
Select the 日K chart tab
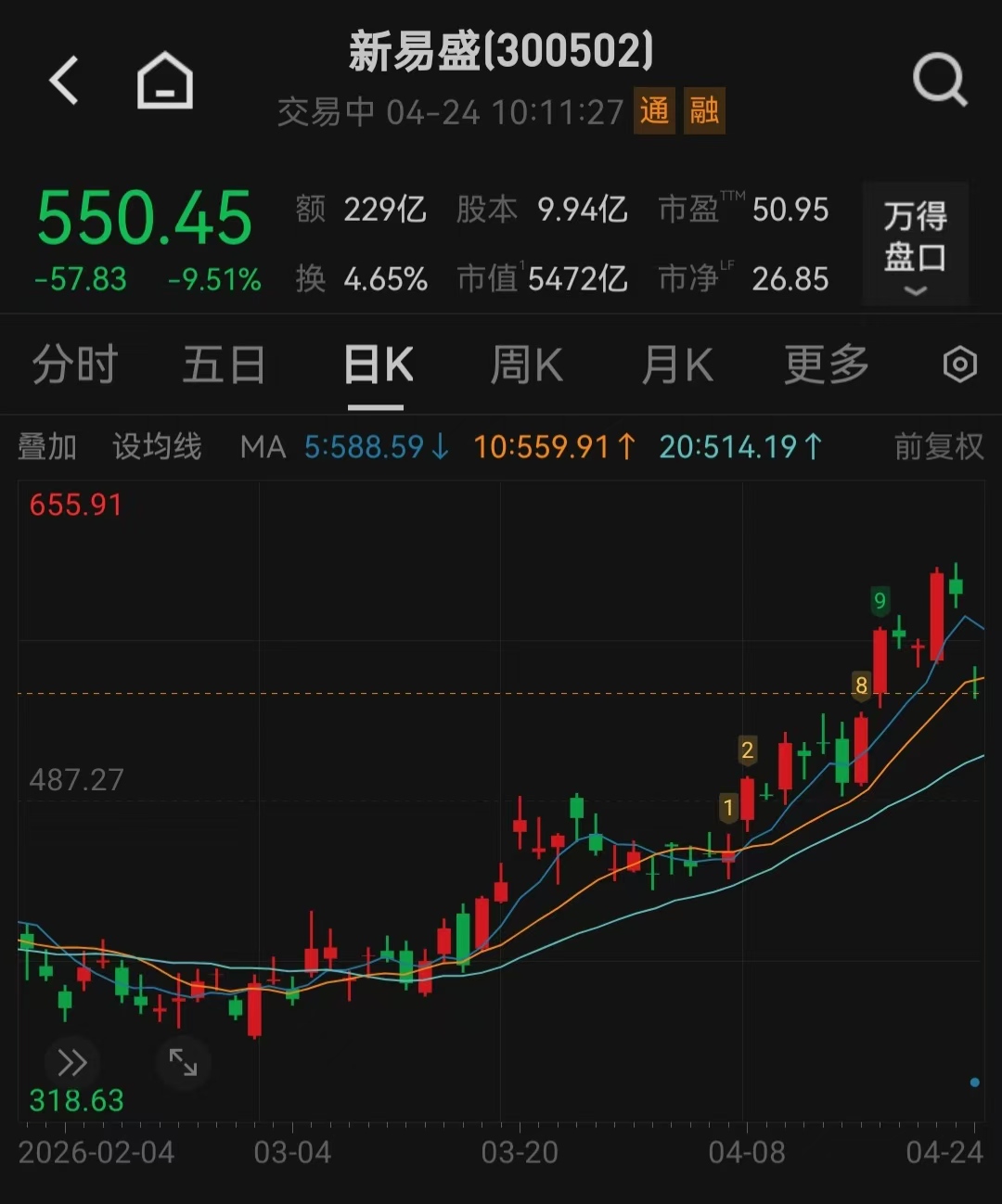378,365
